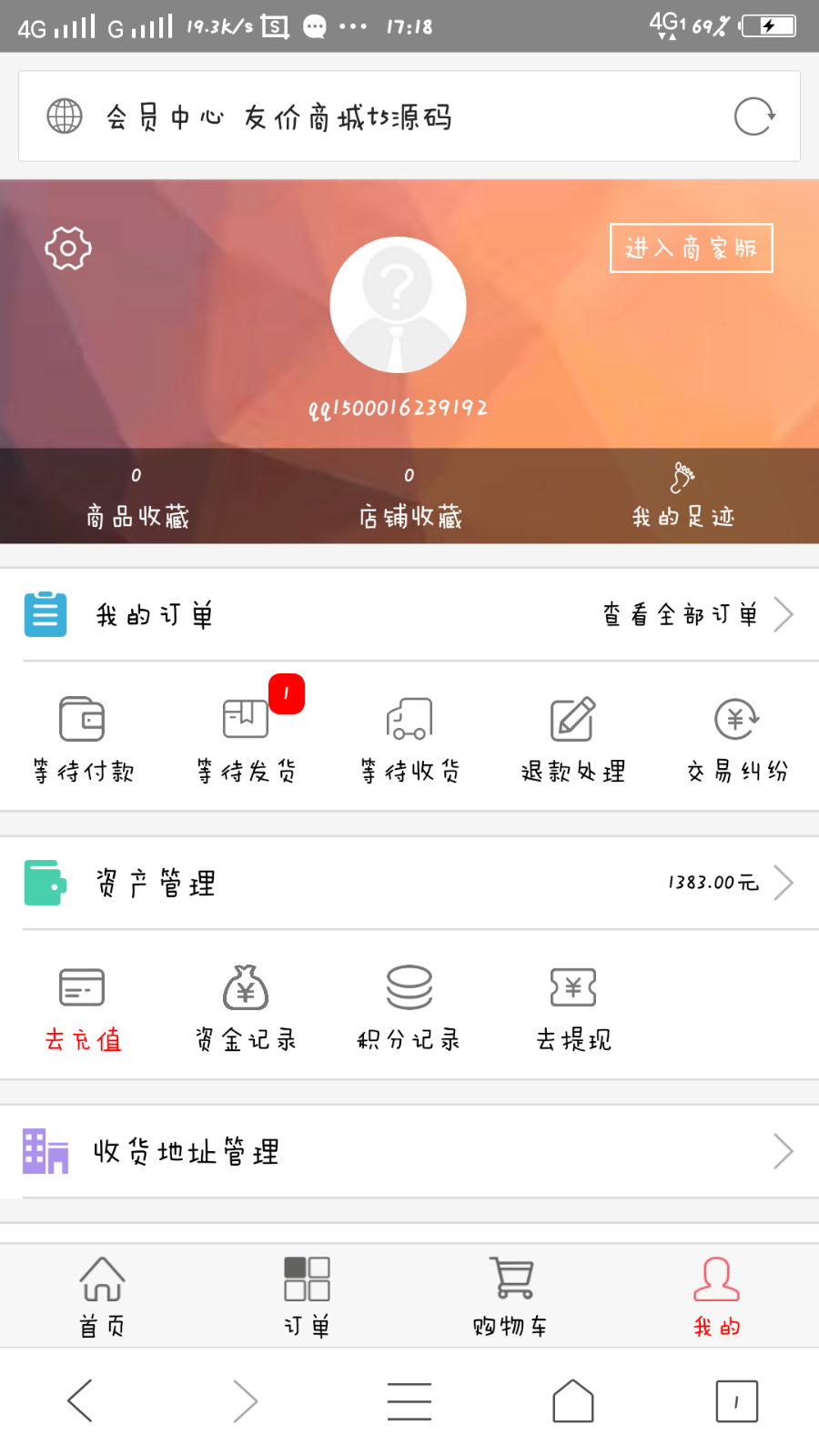Expand 收货地址管理 address management
Image resolution: width=819 pixels, height=1456 pixels.
(783, 1151)
